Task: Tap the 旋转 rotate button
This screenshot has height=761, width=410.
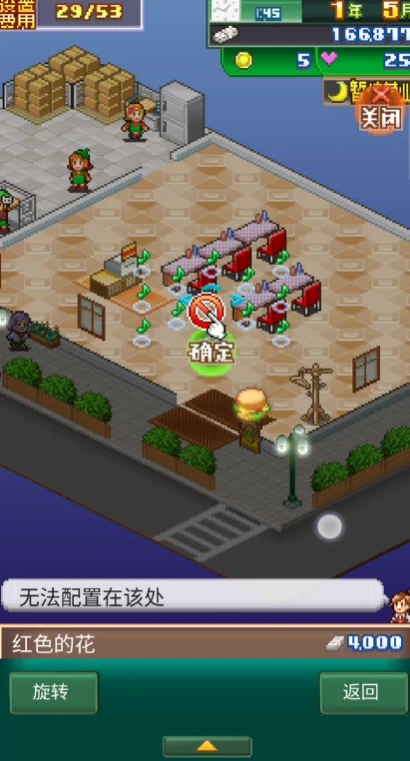Action: click(x=54, y=693)
